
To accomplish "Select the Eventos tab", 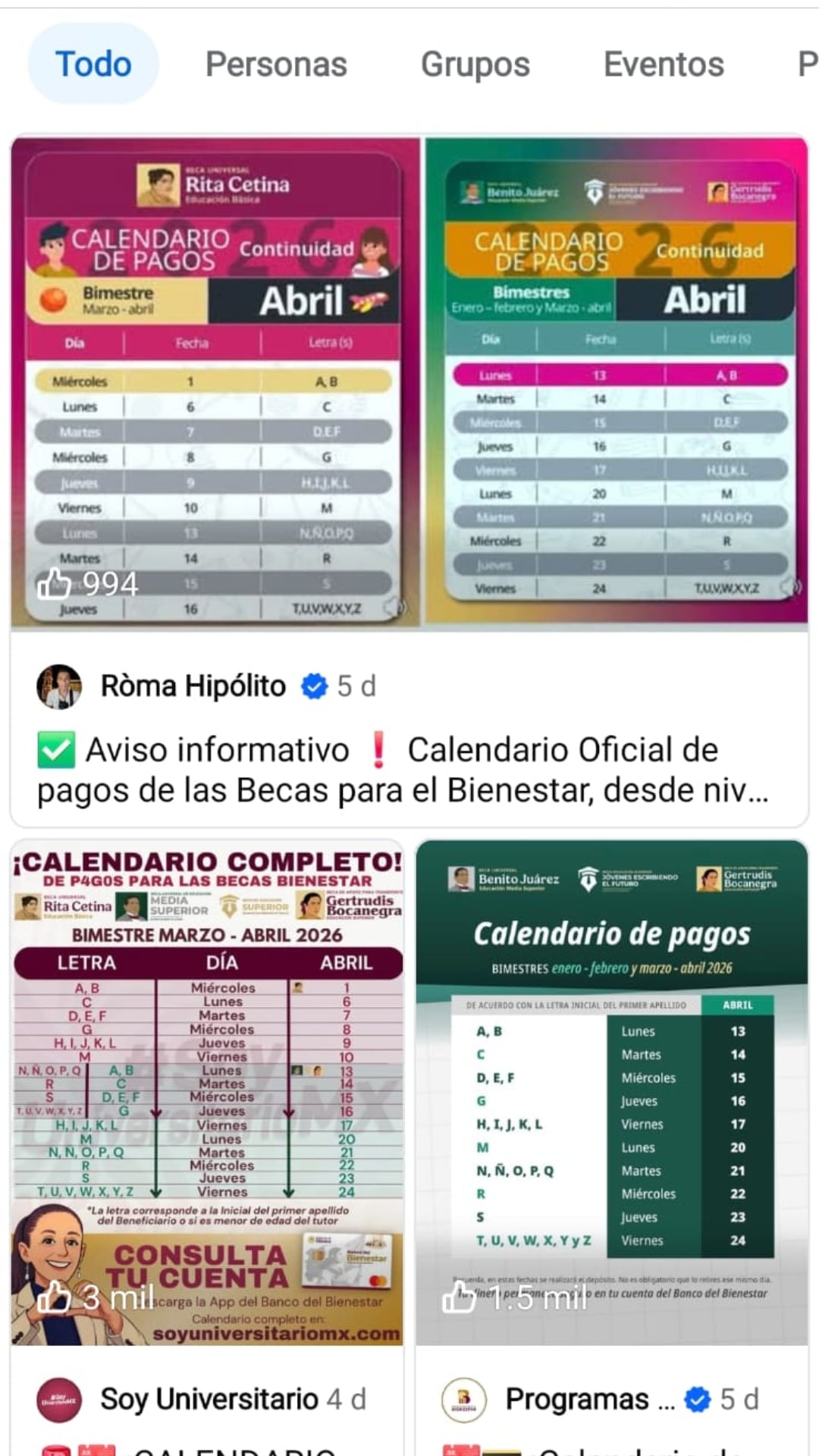I will (x=663, y=64).
